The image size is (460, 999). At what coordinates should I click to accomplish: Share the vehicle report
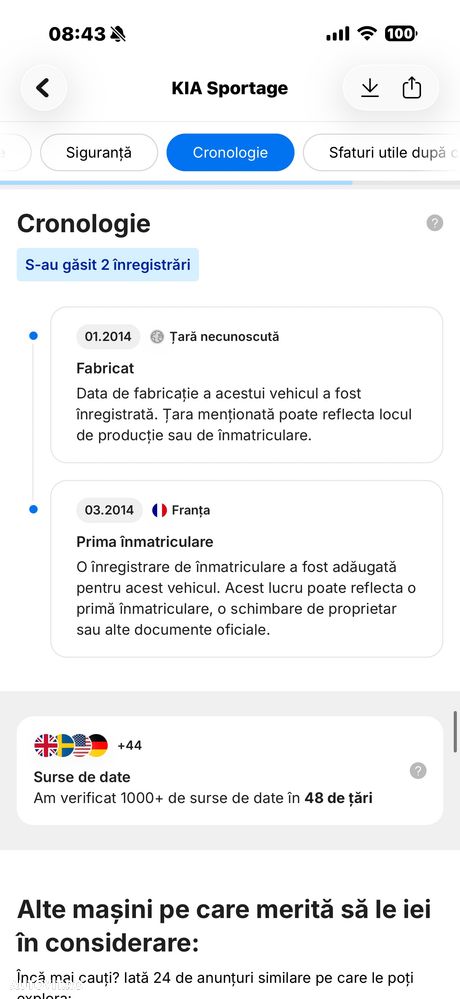click(412, 88)
